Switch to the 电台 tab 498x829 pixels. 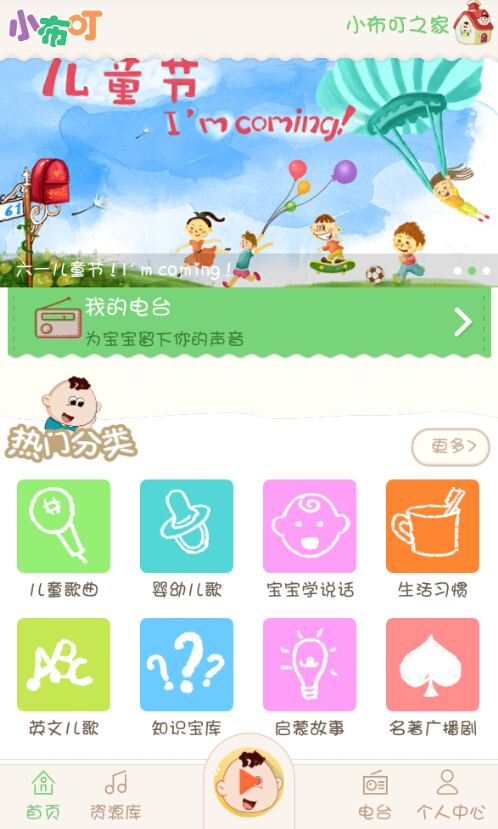click(x=375, y=795)
